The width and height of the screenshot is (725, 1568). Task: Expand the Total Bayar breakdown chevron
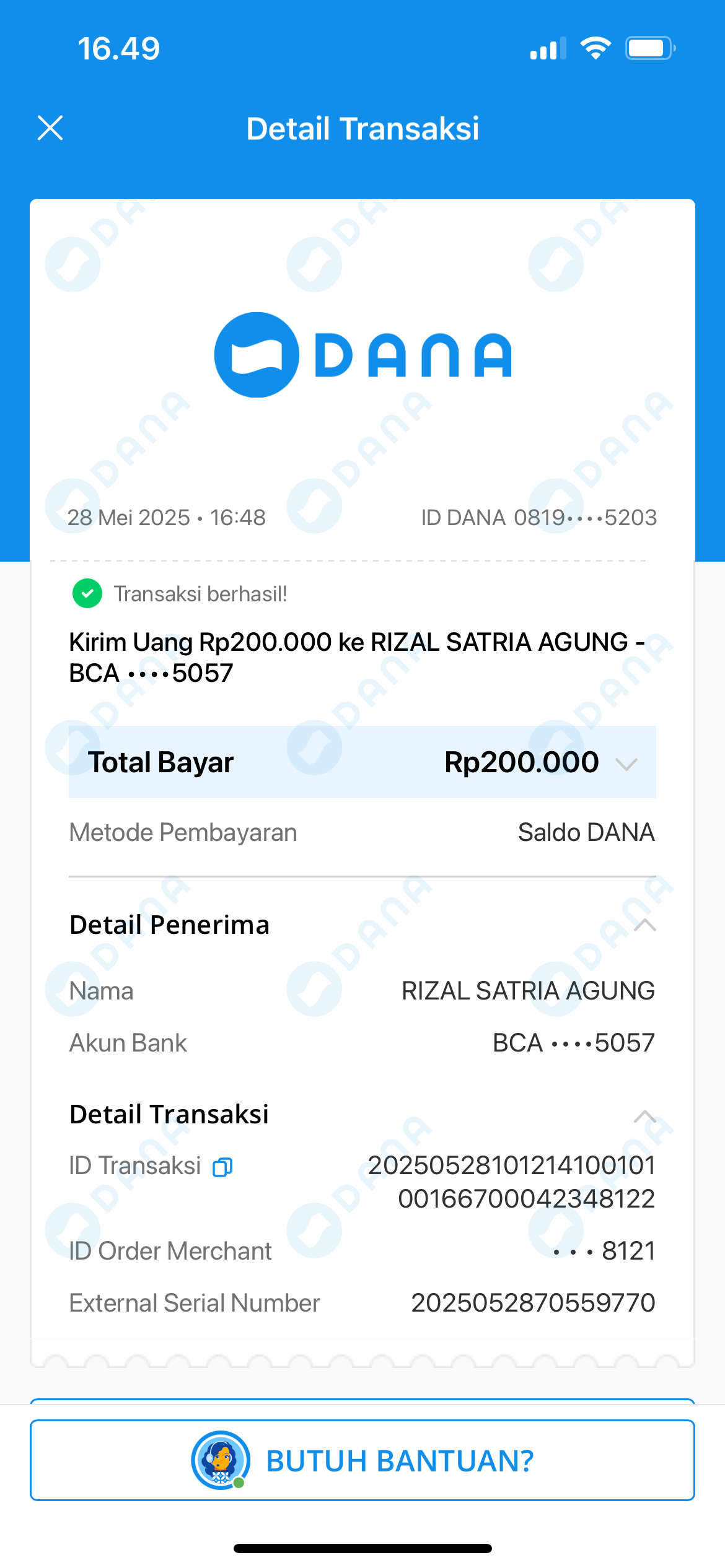(626, 764)
